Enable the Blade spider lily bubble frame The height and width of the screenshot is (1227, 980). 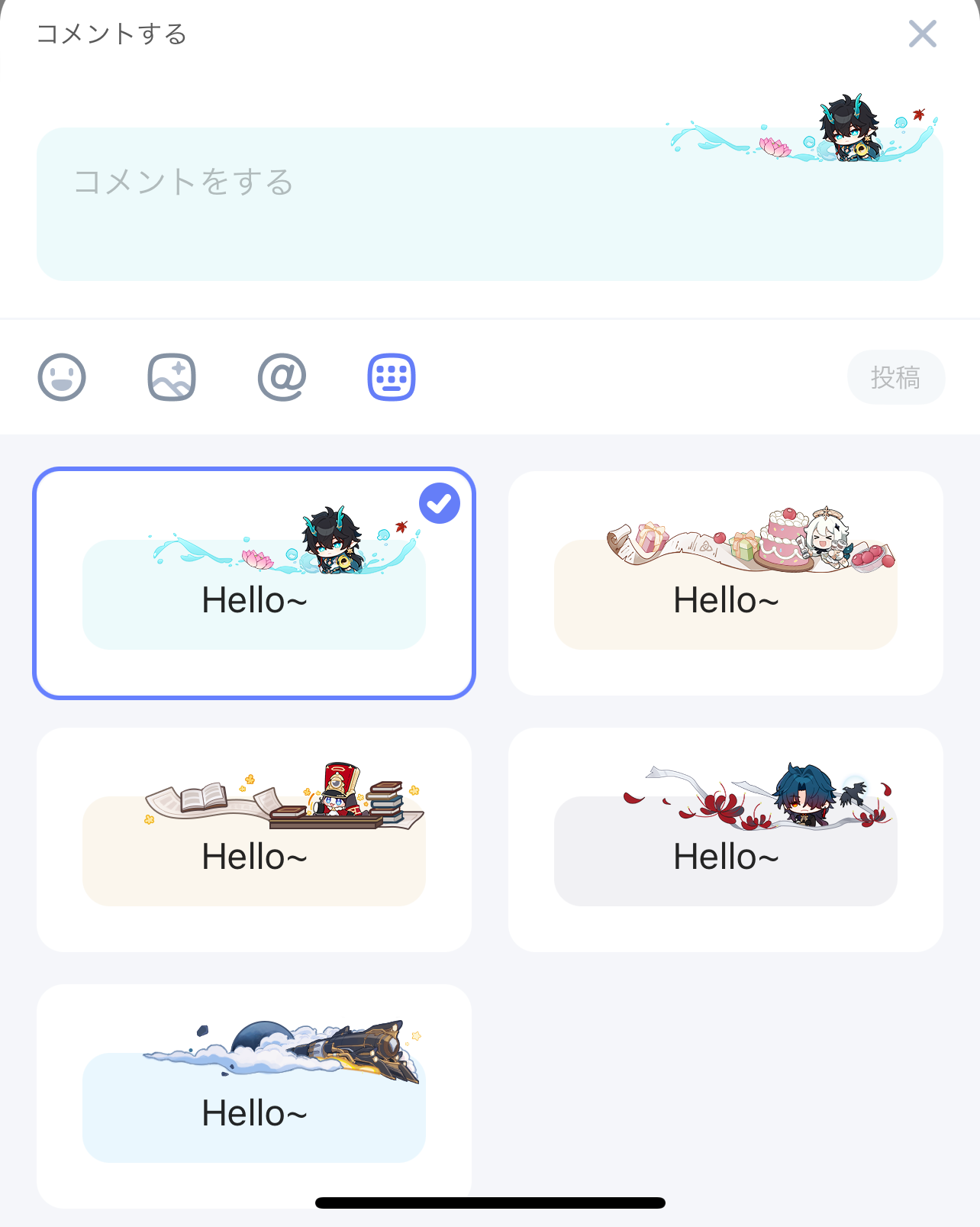click(725, 840)
